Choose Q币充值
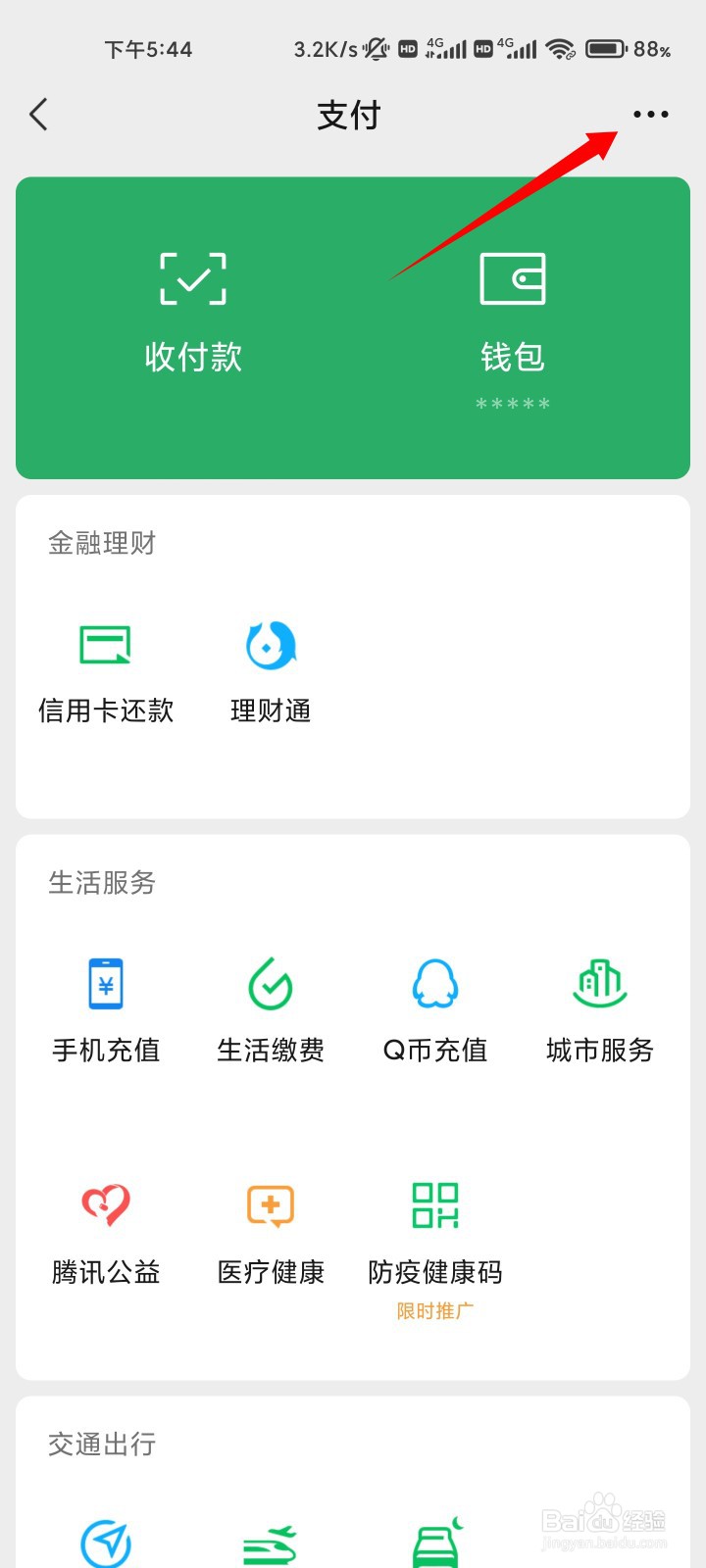Image resolution: width=706 pixels, height=1568 pixels. click(x=435, y=1009)
